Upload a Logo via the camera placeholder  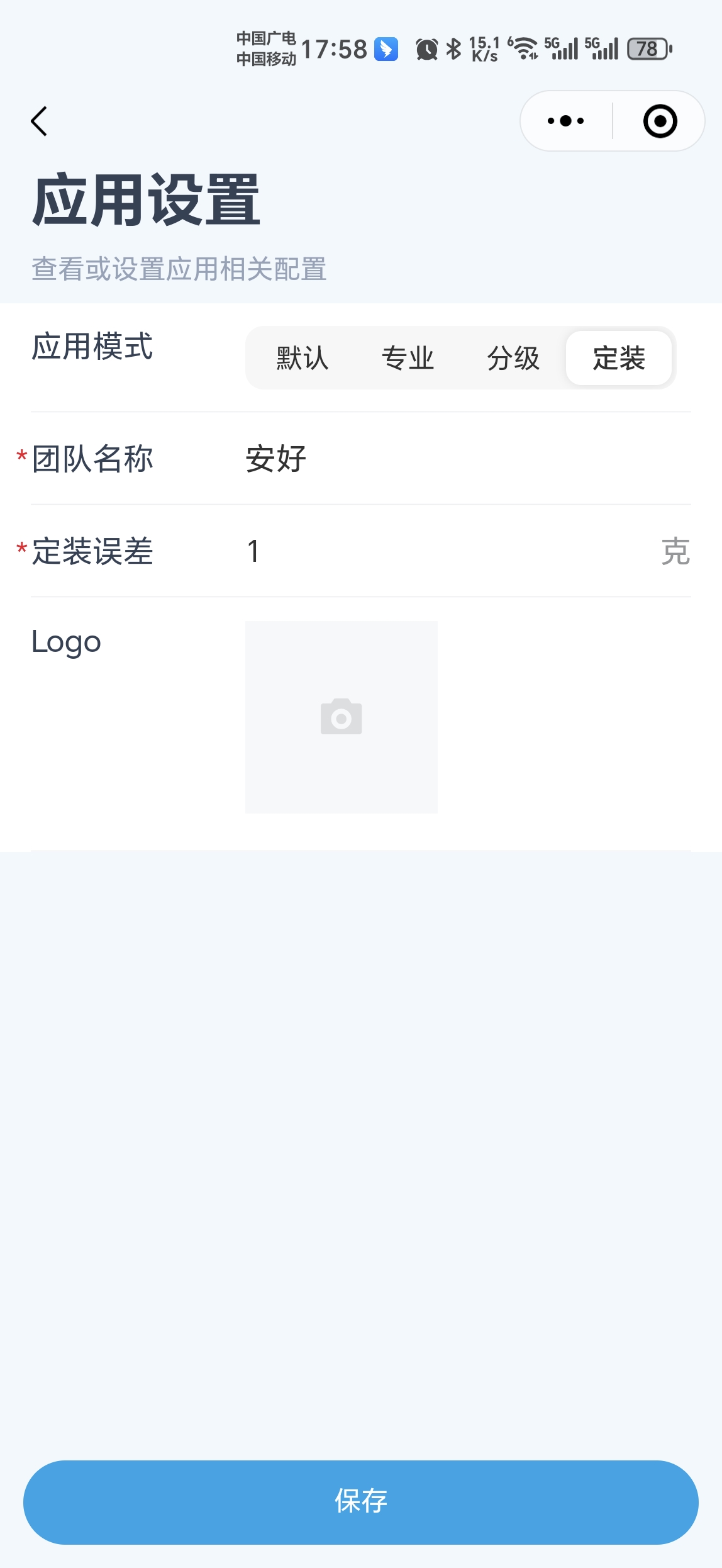pyautogui.click(x=342, y=717)
